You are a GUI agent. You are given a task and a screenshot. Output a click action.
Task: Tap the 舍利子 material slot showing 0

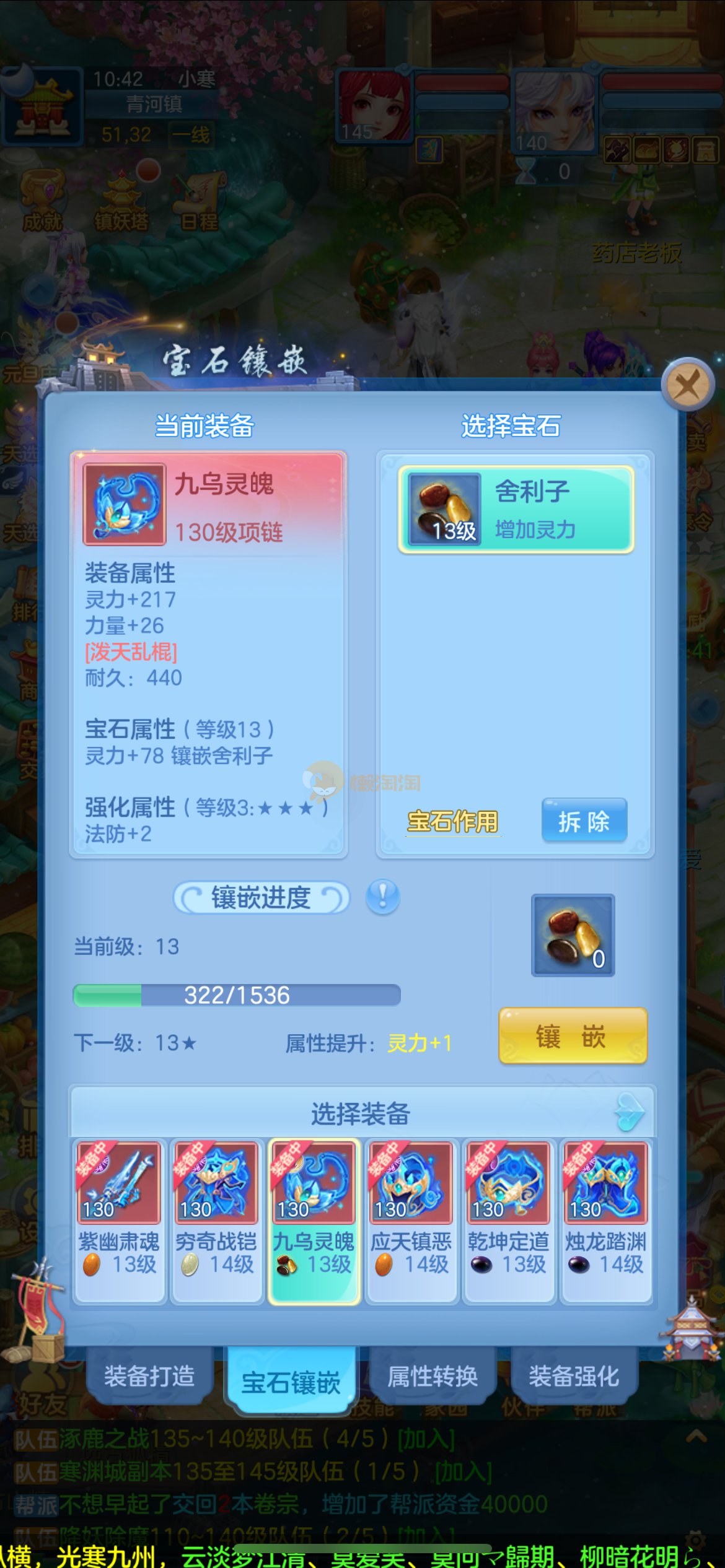(x=573, y=935)
